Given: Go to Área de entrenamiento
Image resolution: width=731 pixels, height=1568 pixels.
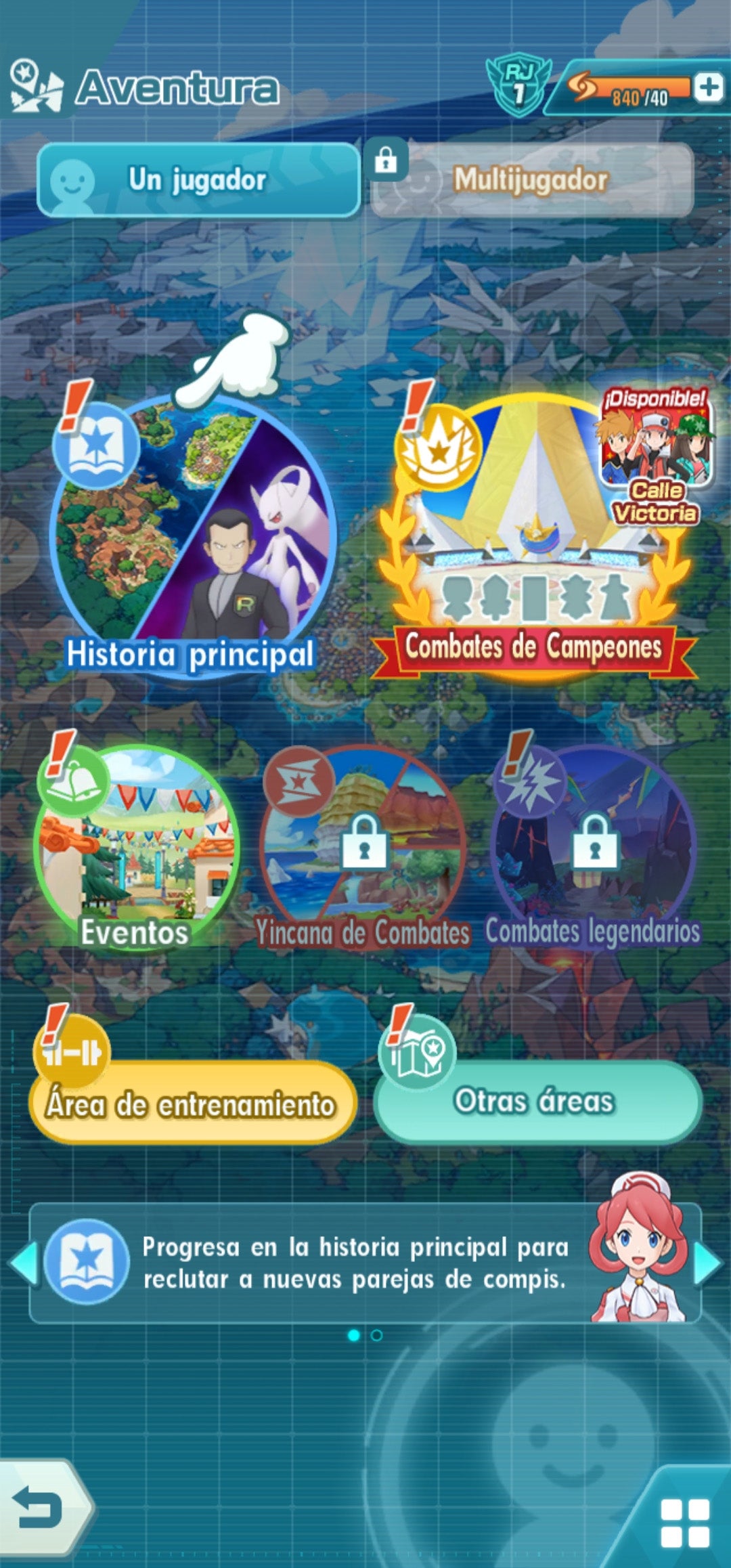Looking at the screenshot, I should click(192, 1103).
